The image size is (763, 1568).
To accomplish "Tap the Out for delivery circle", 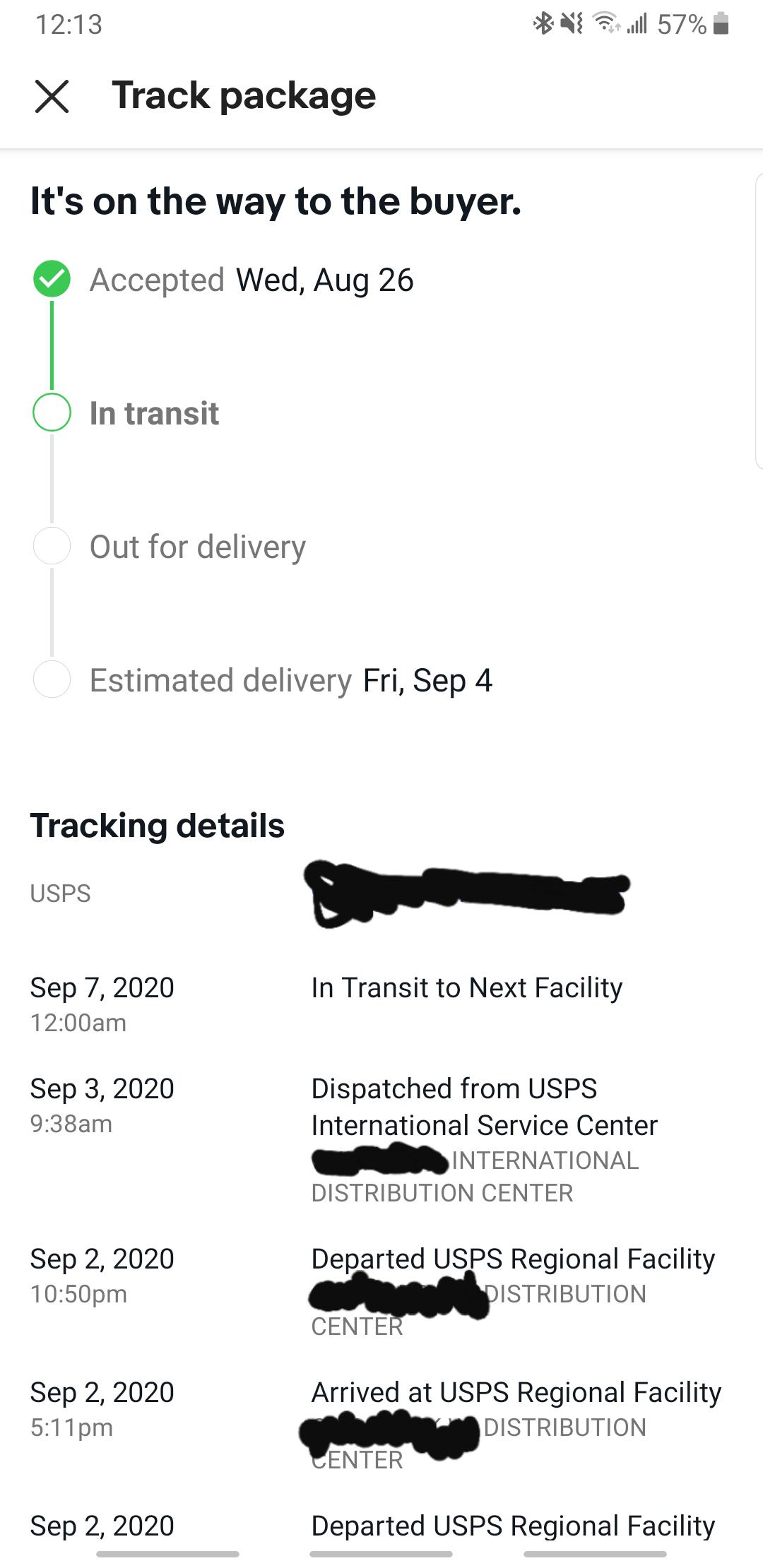I will click(x=52, y=546).
